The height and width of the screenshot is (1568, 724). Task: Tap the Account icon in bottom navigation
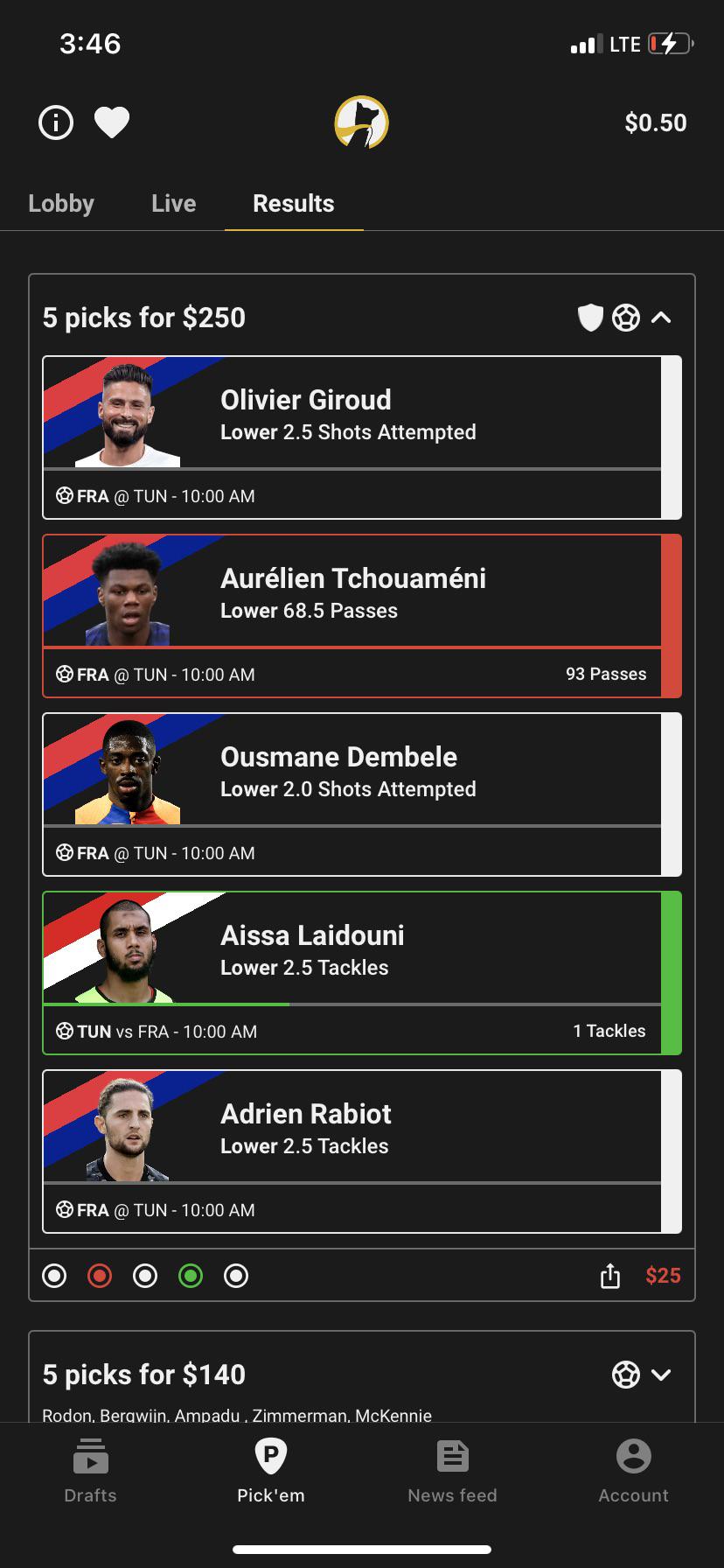pyautogui.click(x=633, y=1455)
